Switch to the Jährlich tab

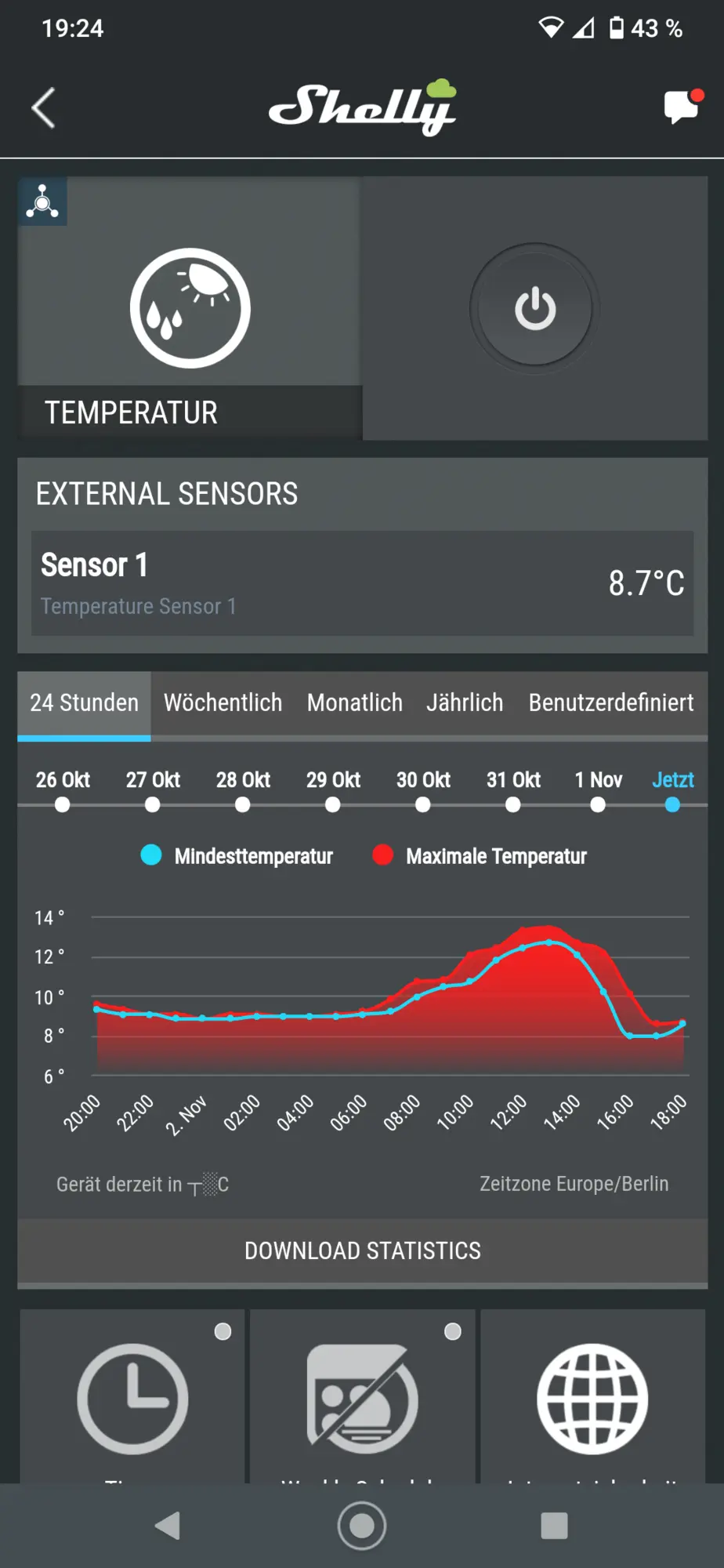click(x=465, y=702)
